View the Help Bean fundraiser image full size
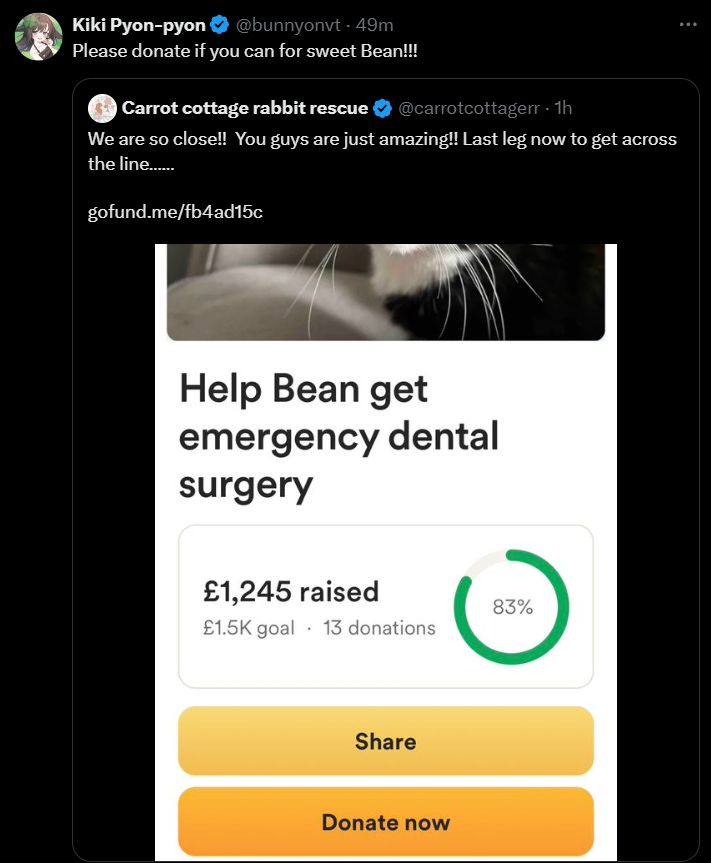Screen dimensions: 711x863 (385, 550)
